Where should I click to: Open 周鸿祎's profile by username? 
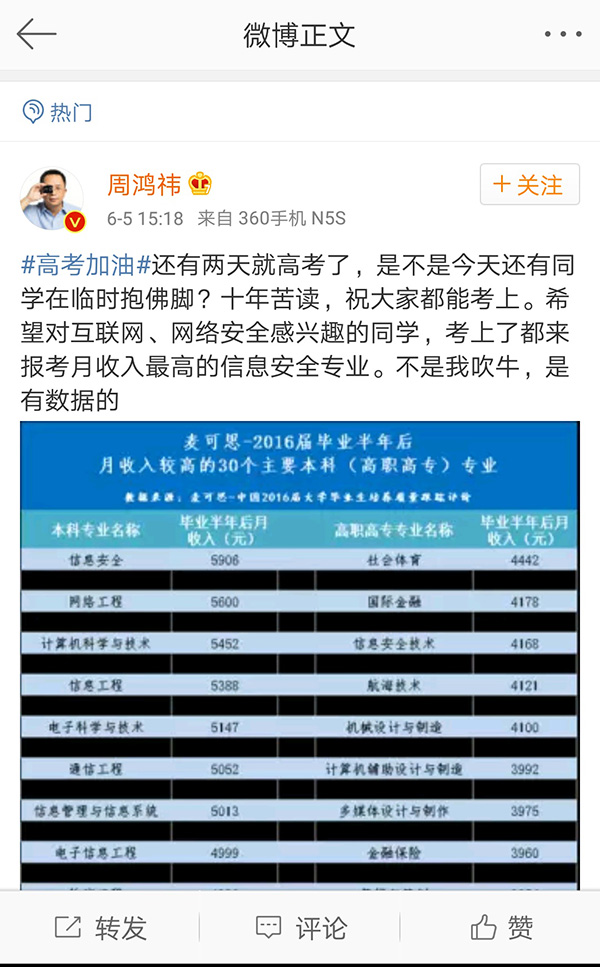click(145, 185)
